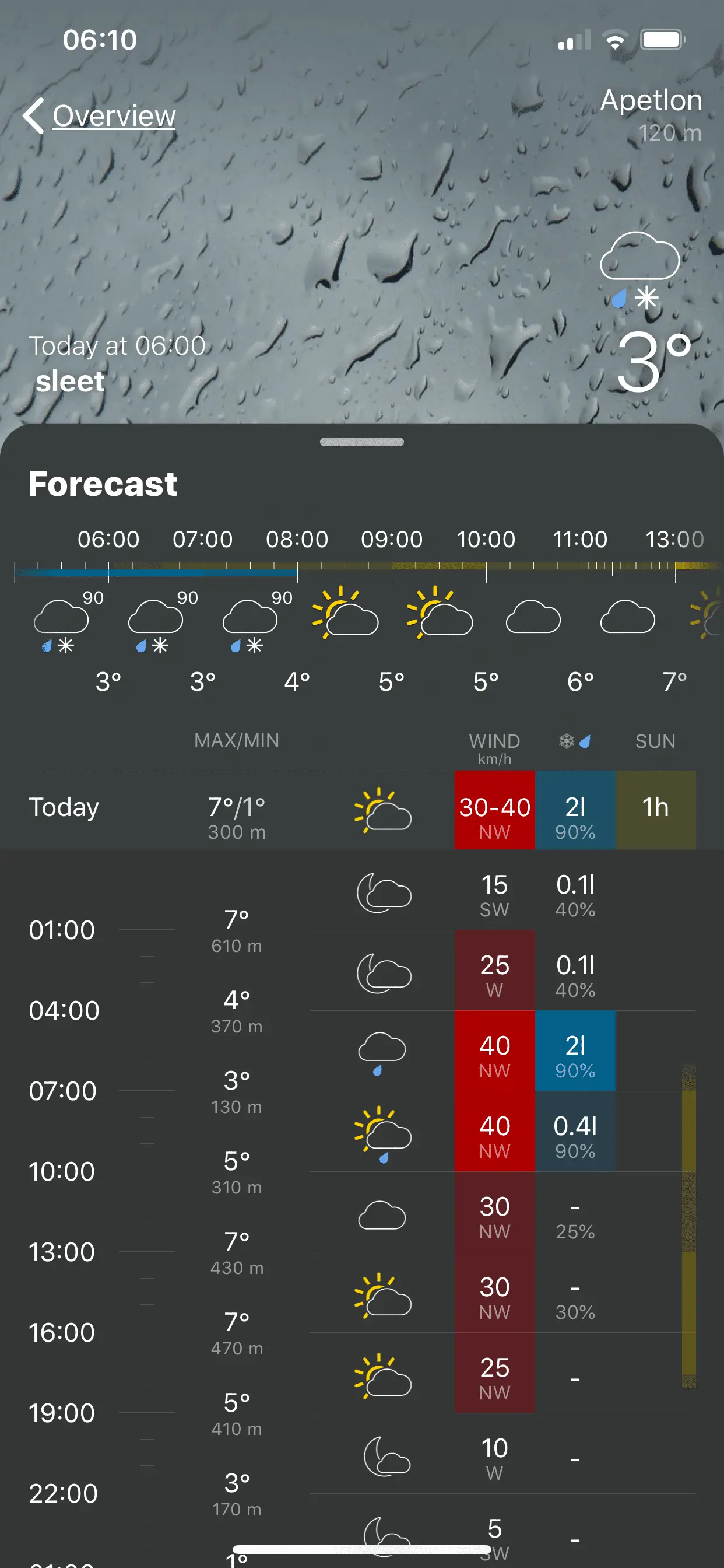The image size is (724, 1568).
Task: Go back to Overview
Action: pos(100,116)
